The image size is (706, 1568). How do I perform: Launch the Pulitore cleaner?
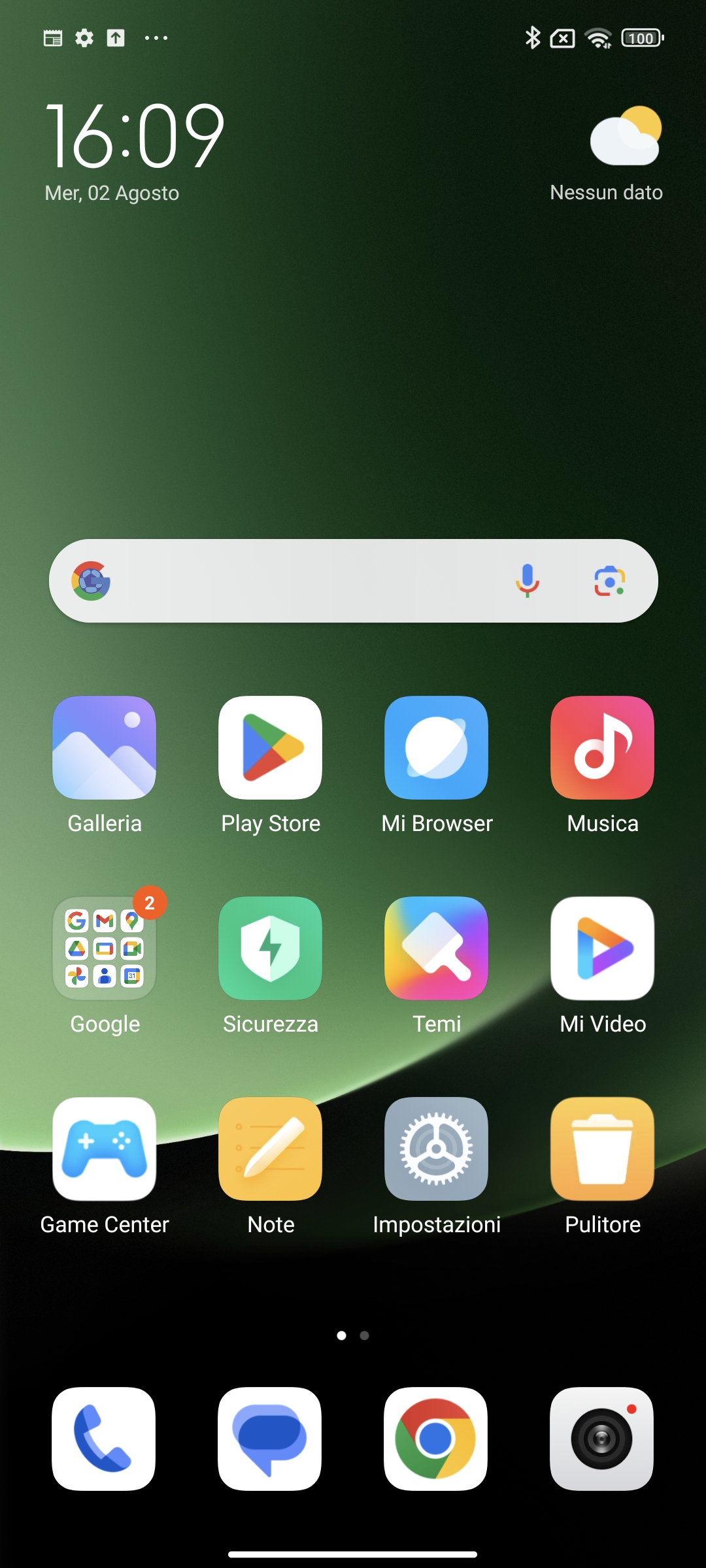tap(602, 1149)
